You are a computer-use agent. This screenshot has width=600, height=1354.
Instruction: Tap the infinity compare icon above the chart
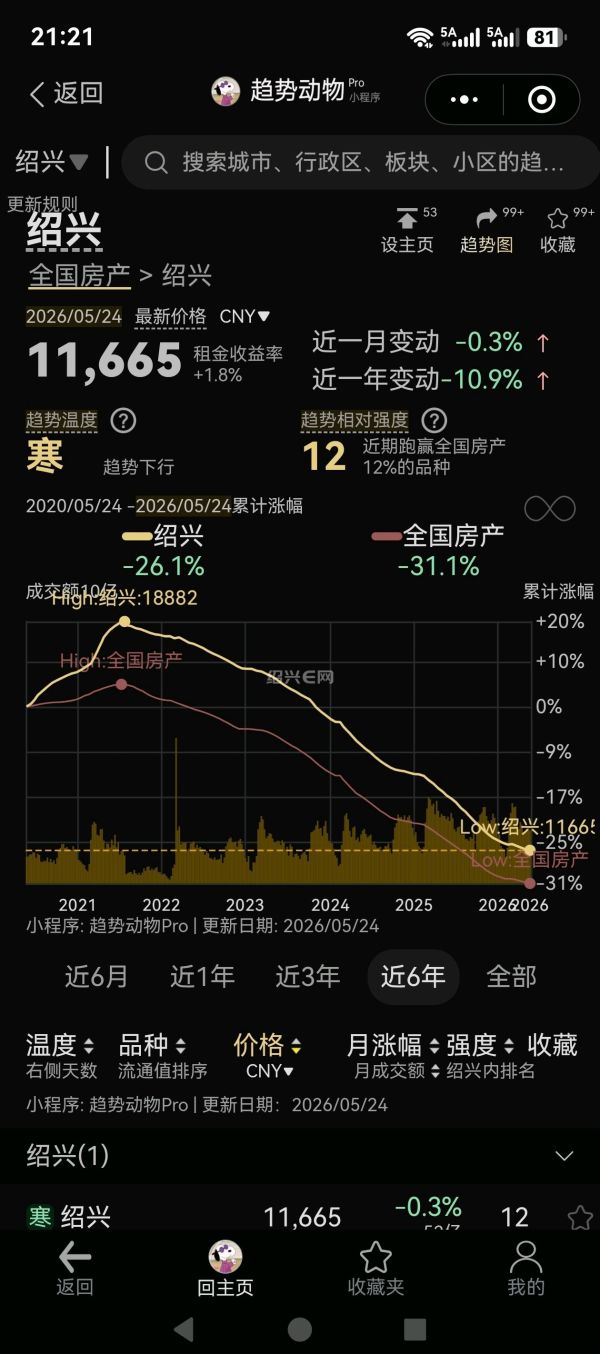coord(550,508)
